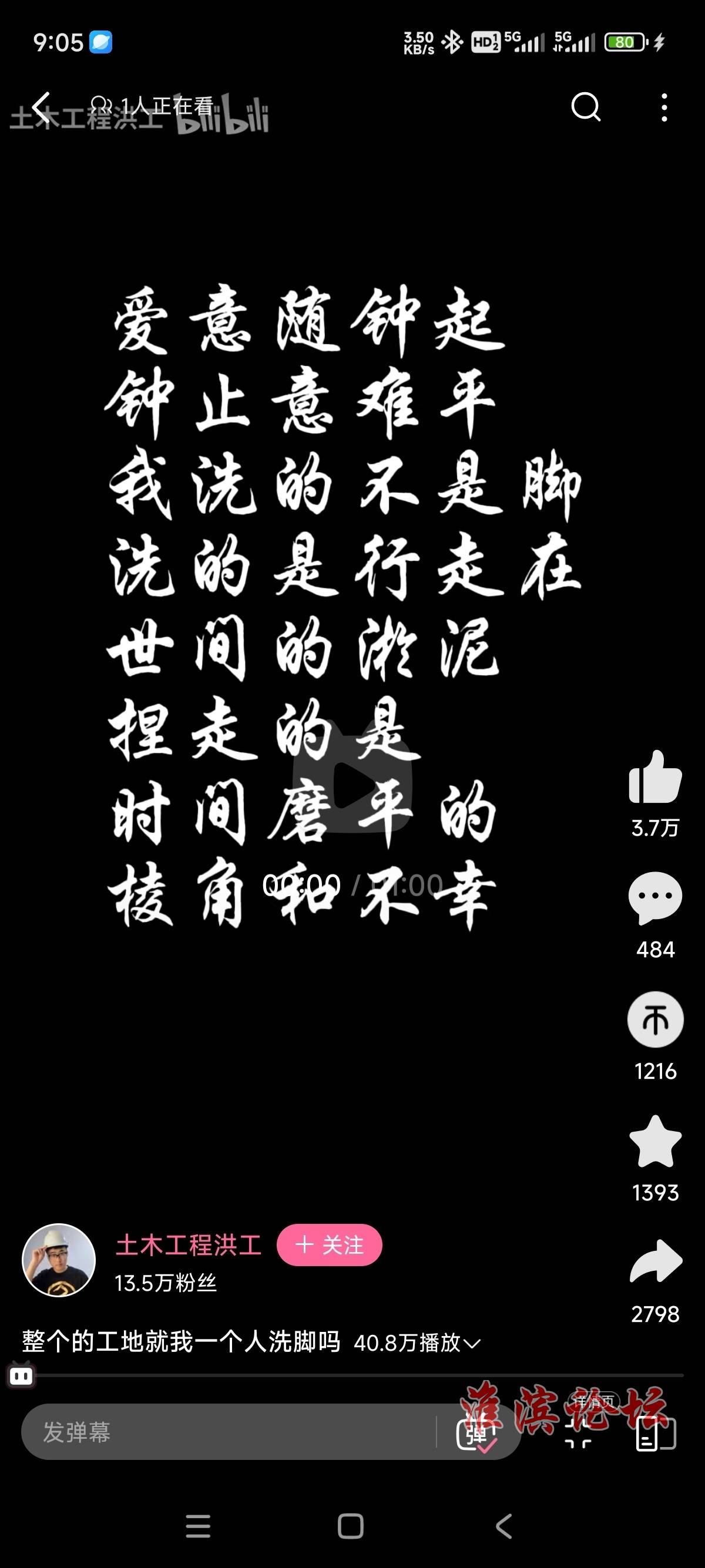The width and height of the screenshot is (705, 1568).
Task: Share this video
Action: pyautogui.click(x=655, y=1261)
